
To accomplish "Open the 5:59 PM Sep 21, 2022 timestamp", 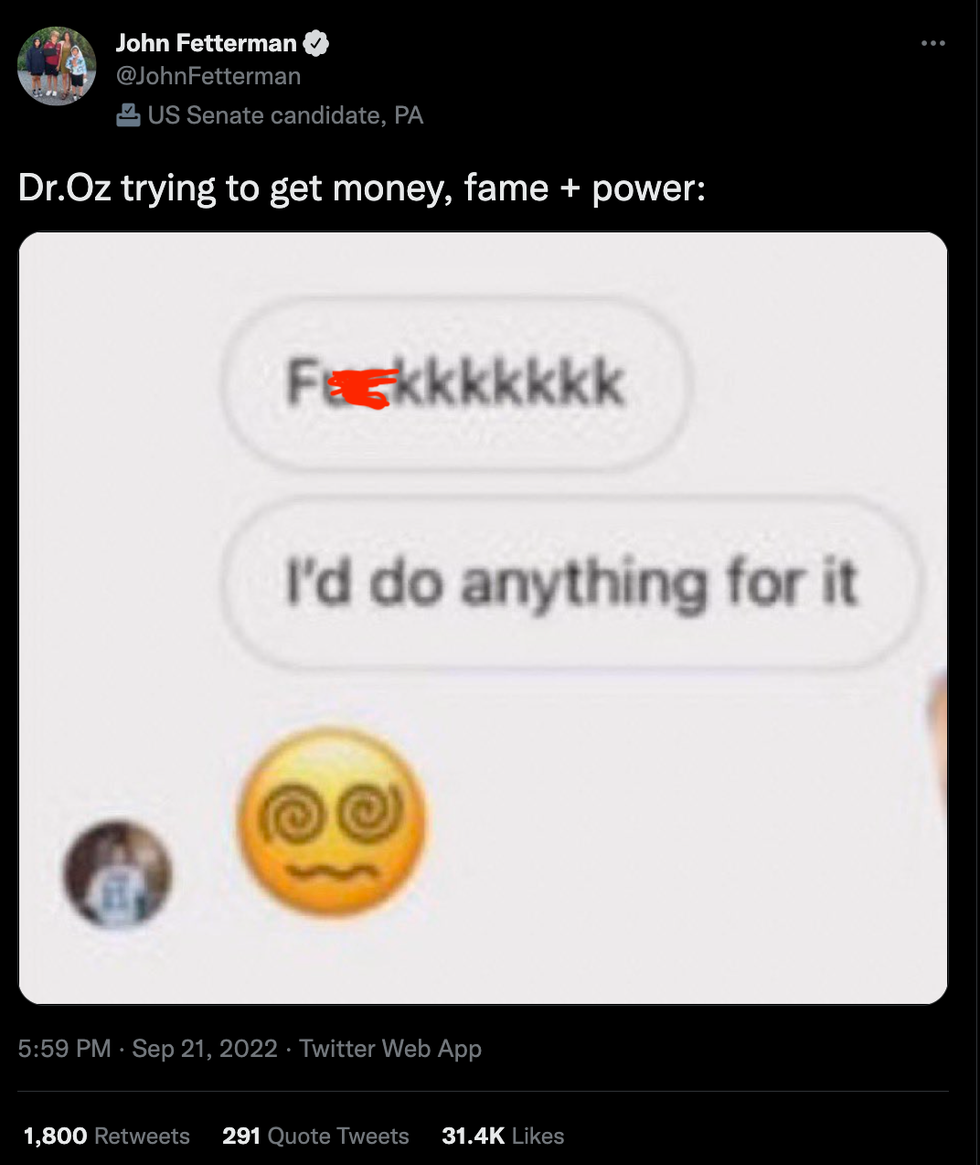I will tap(148, 1048).
